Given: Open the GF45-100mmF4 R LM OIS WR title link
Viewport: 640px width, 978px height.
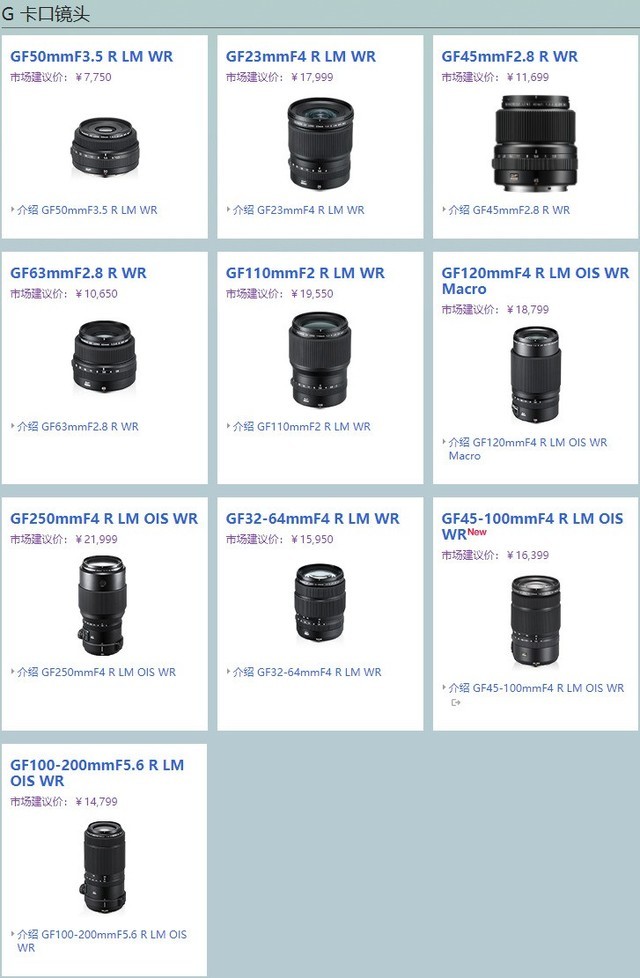Looking at the screenshot, I should click(x=532, y=519).
